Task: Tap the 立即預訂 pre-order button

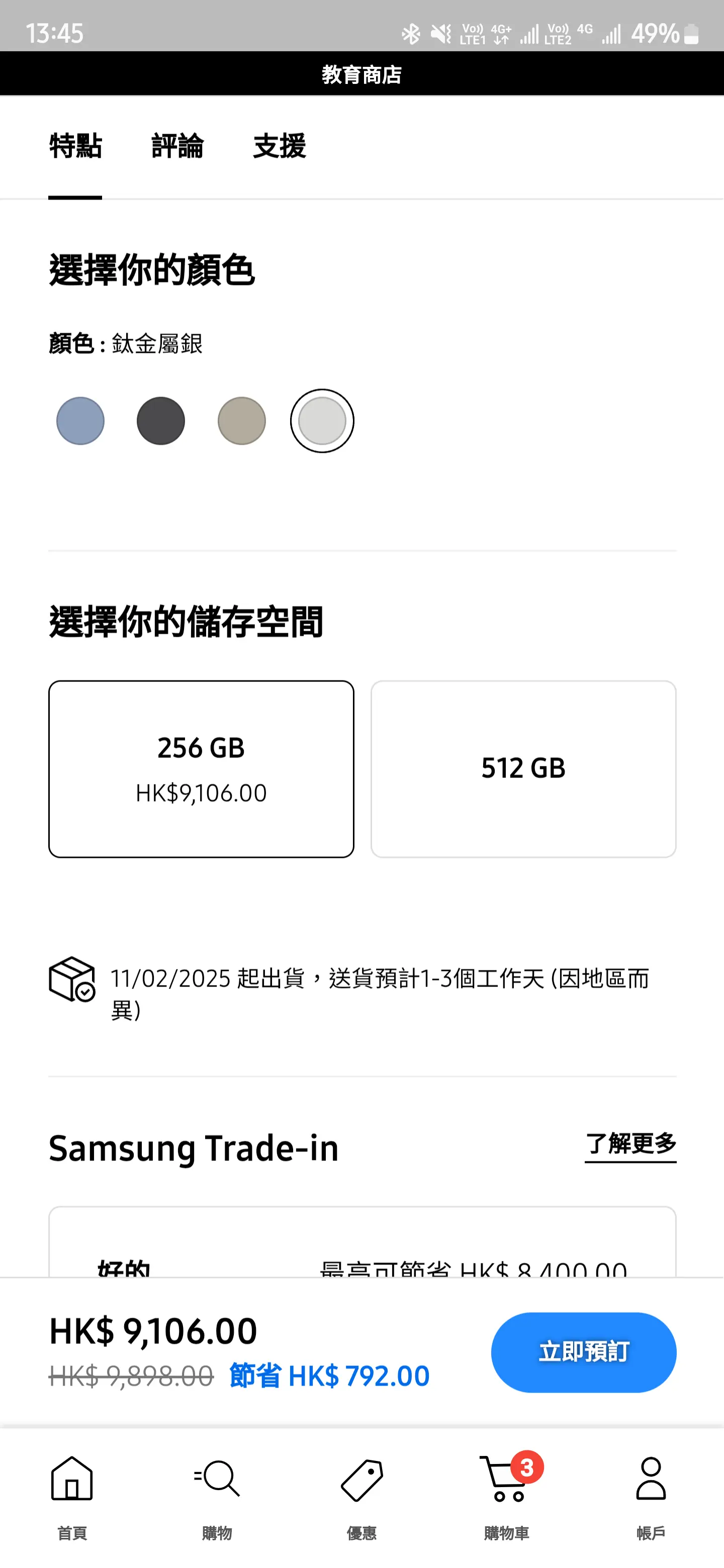Action: point(584,1352)
